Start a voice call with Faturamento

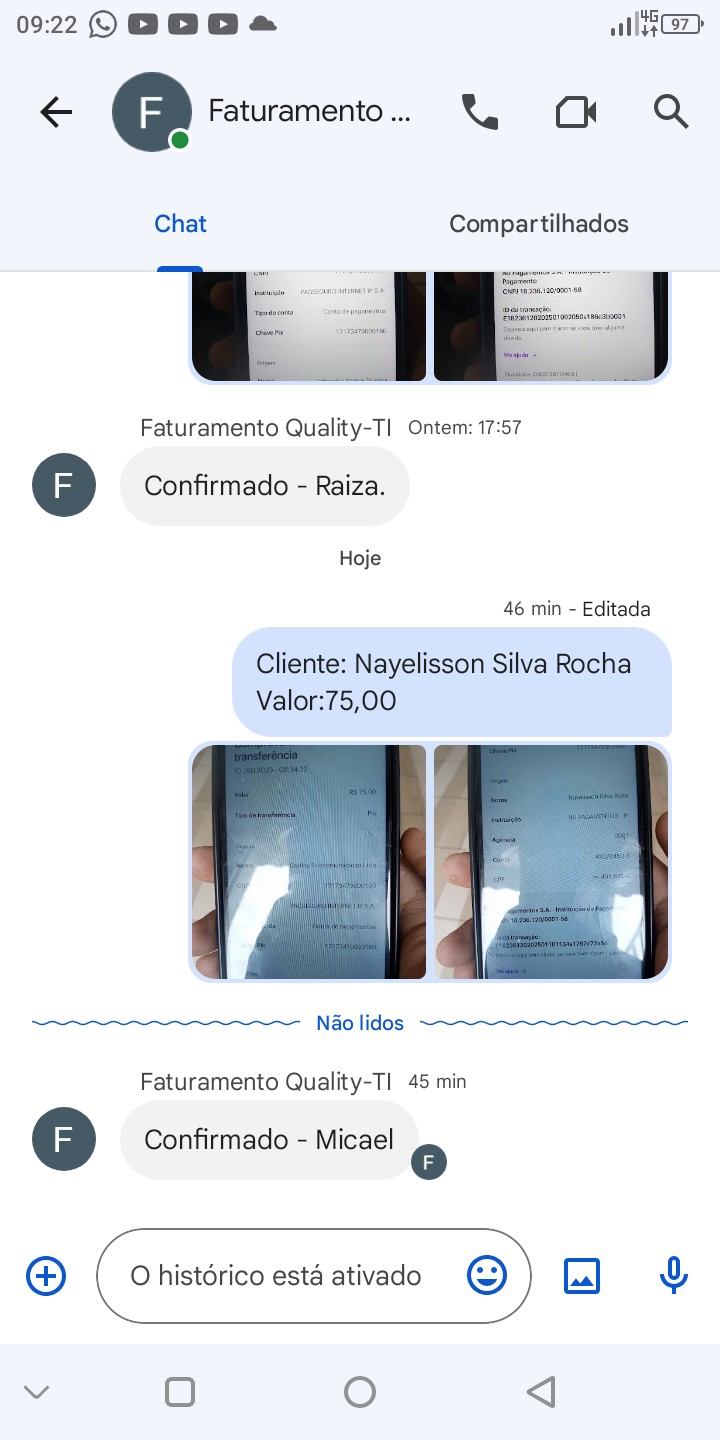(x=480, y=112)
